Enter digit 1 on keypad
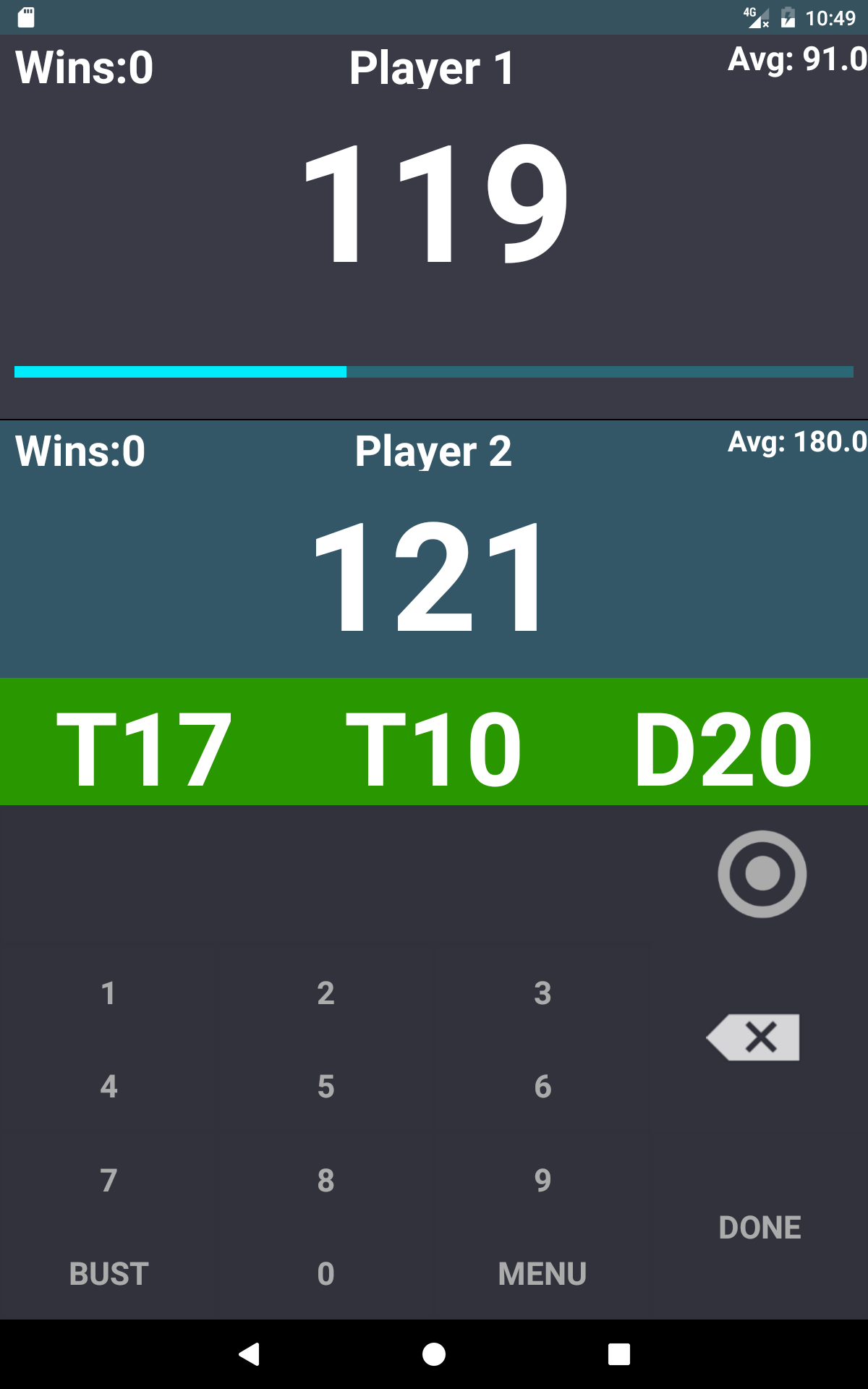The height and width of the screenshot is (1389, 868). coord(109,993)
